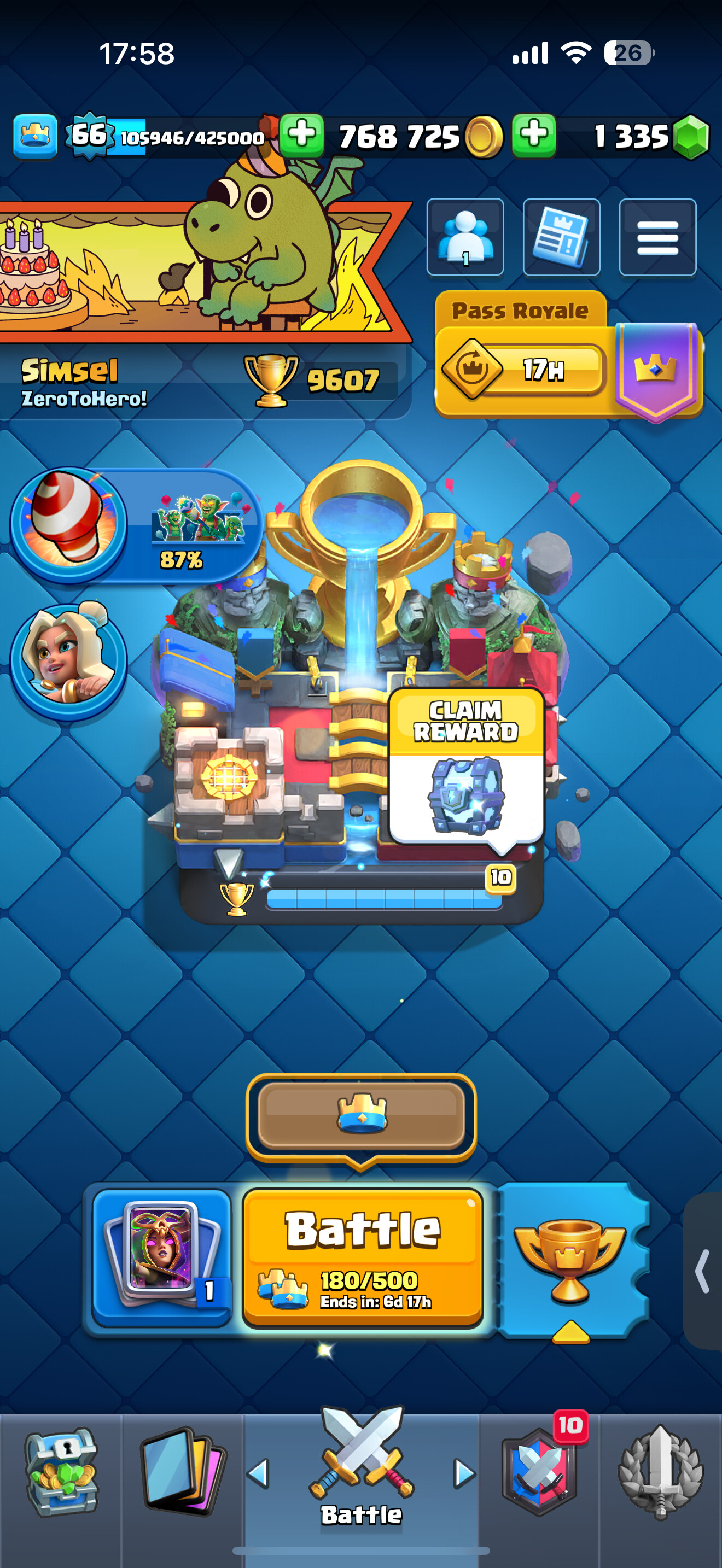Select the battle deck card slot
722x1568 pixels.
(162, 1257)
